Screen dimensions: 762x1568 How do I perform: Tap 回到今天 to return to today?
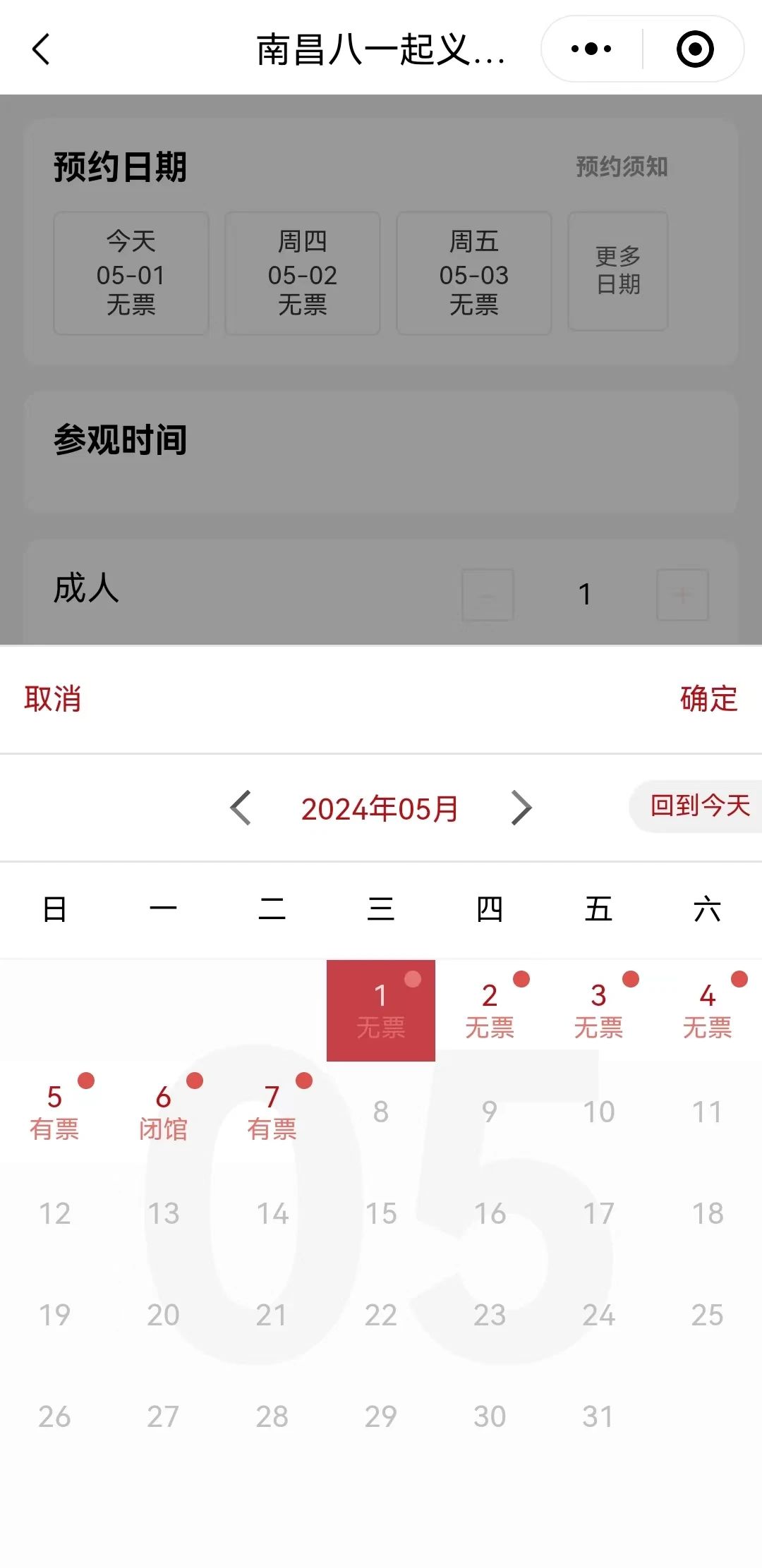point(698,806)
